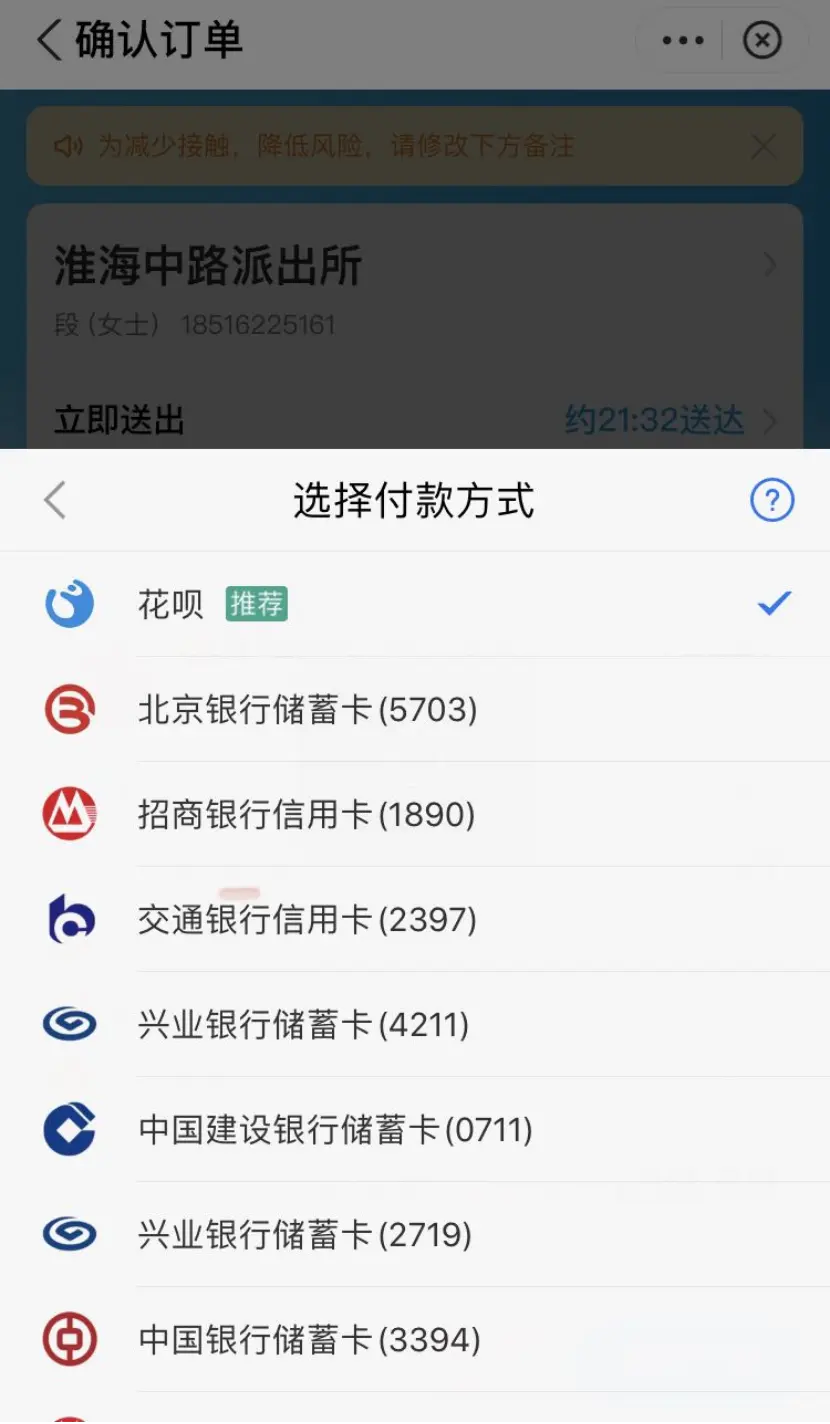Image resolution: width=830 pixels, height=1424 pixels.
Task: Close the mini program
Action: point(762,40)
